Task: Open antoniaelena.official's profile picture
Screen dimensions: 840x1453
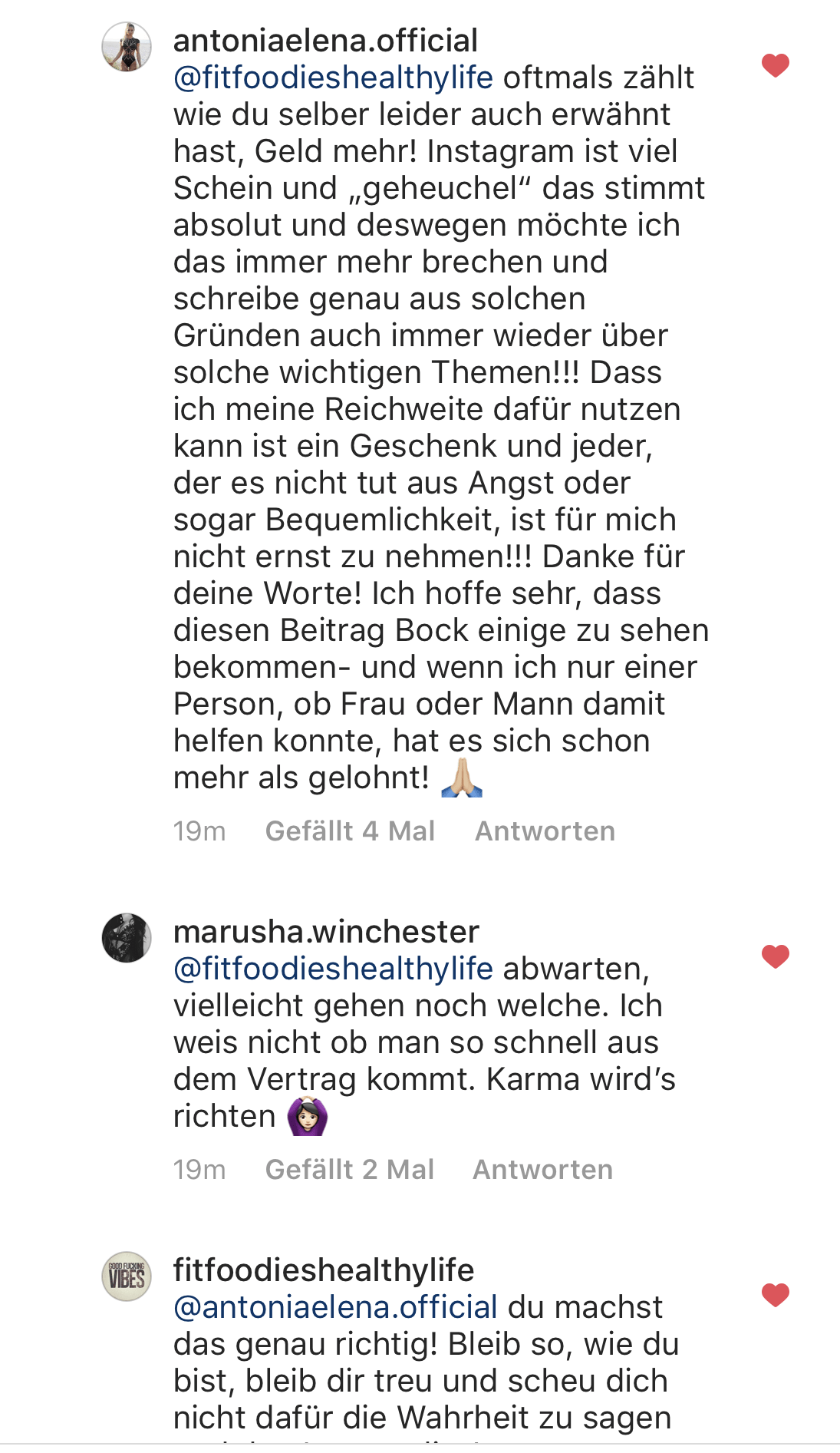Action: click(127, 47)
